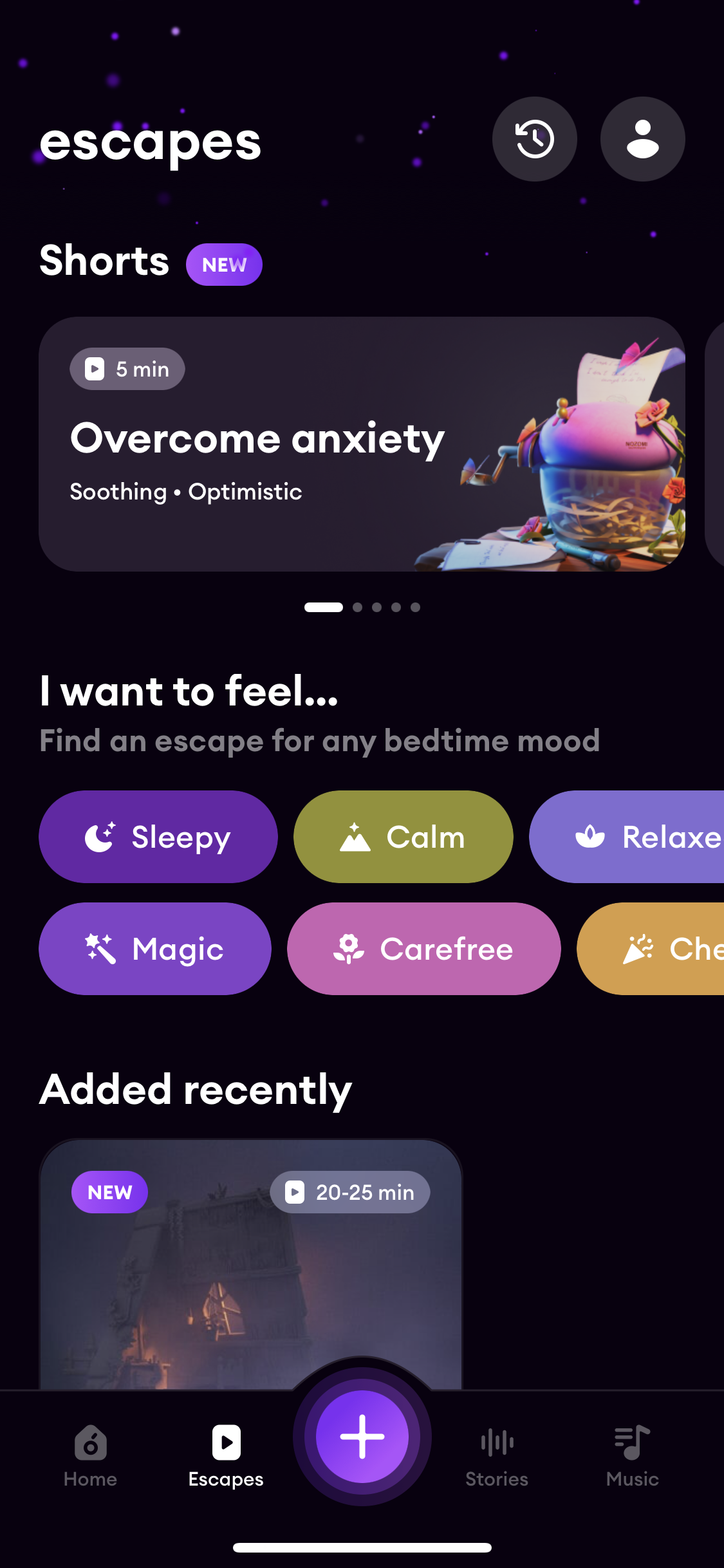Open the new 20-25 min escape card
Screen dimensions: 724x1568
point(251,1262)
